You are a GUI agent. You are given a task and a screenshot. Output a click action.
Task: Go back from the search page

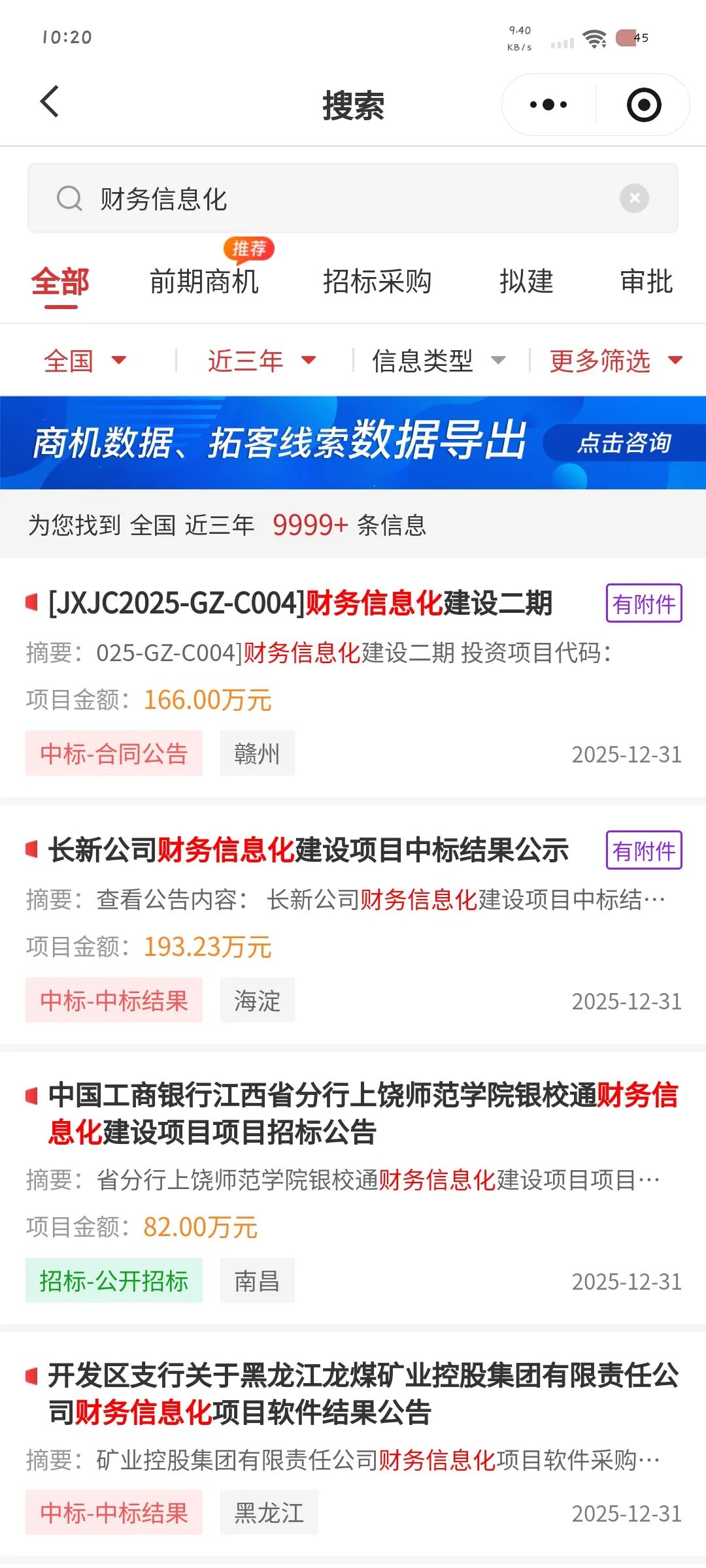tap(50, 103)
